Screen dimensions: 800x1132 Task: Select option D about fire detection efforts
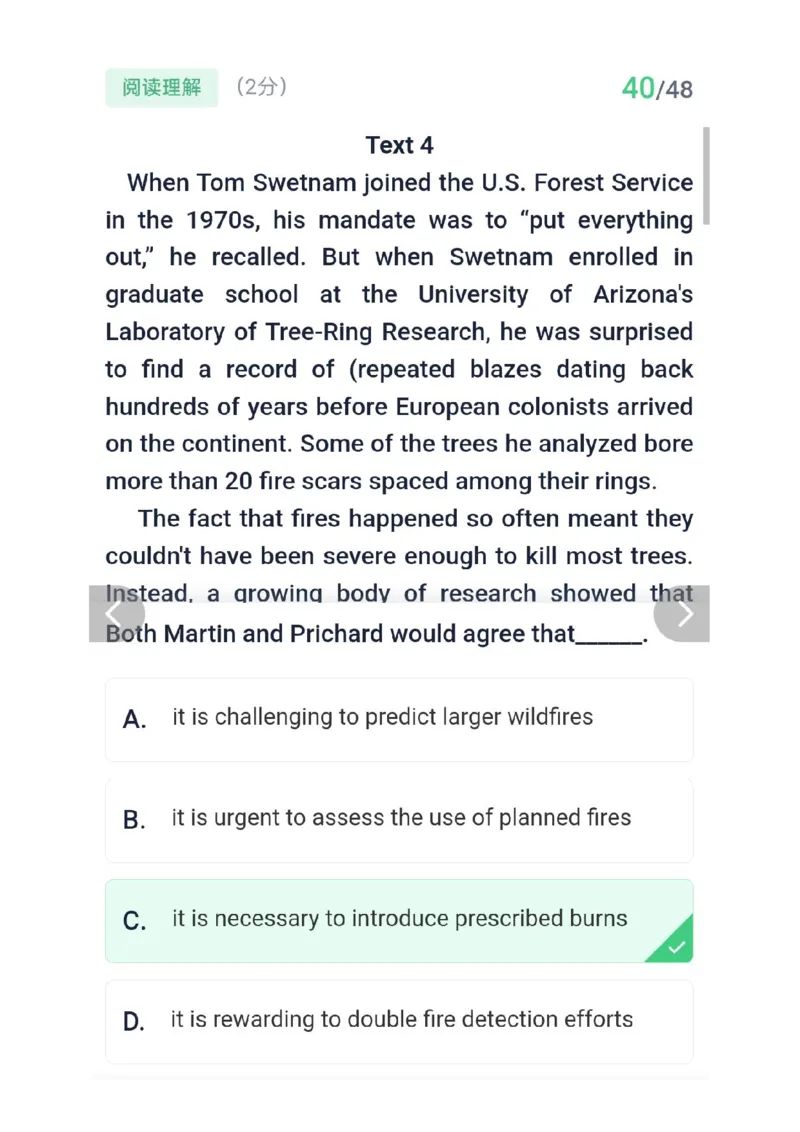tap(399, 1021)
